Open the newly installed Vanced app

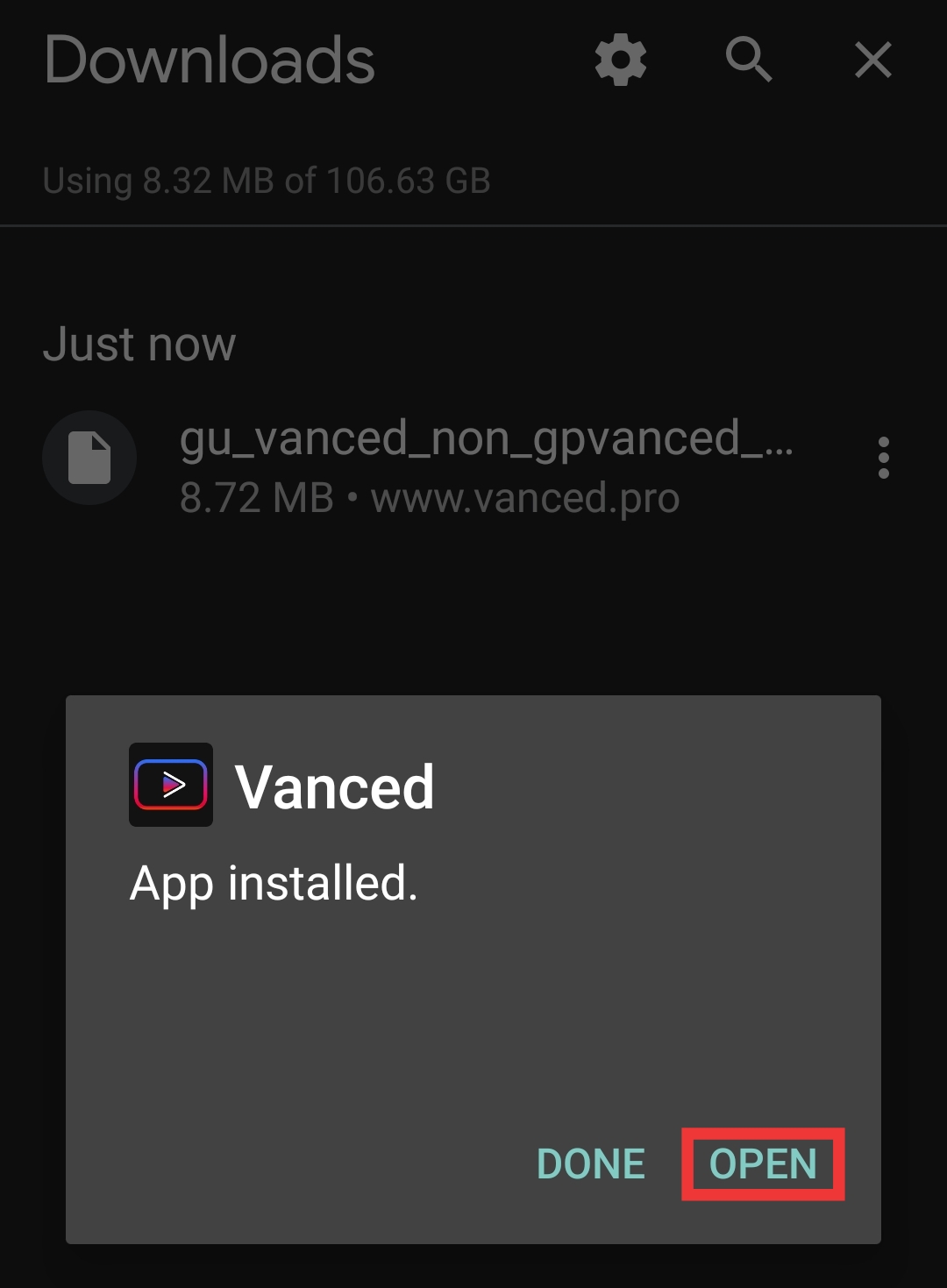pyautogui.click(x=763, y=1164)
